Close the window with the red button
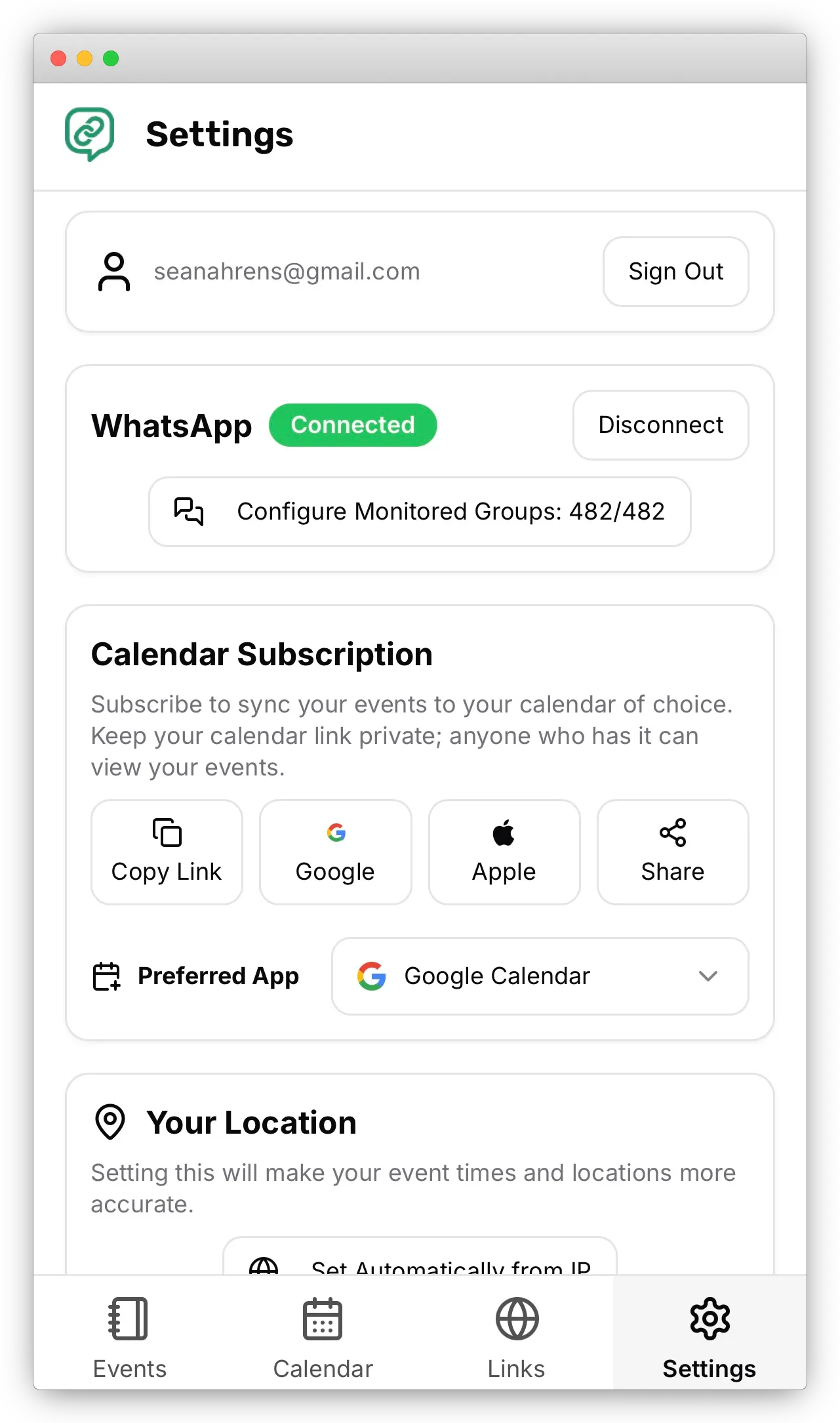 [x=58, y=58]
